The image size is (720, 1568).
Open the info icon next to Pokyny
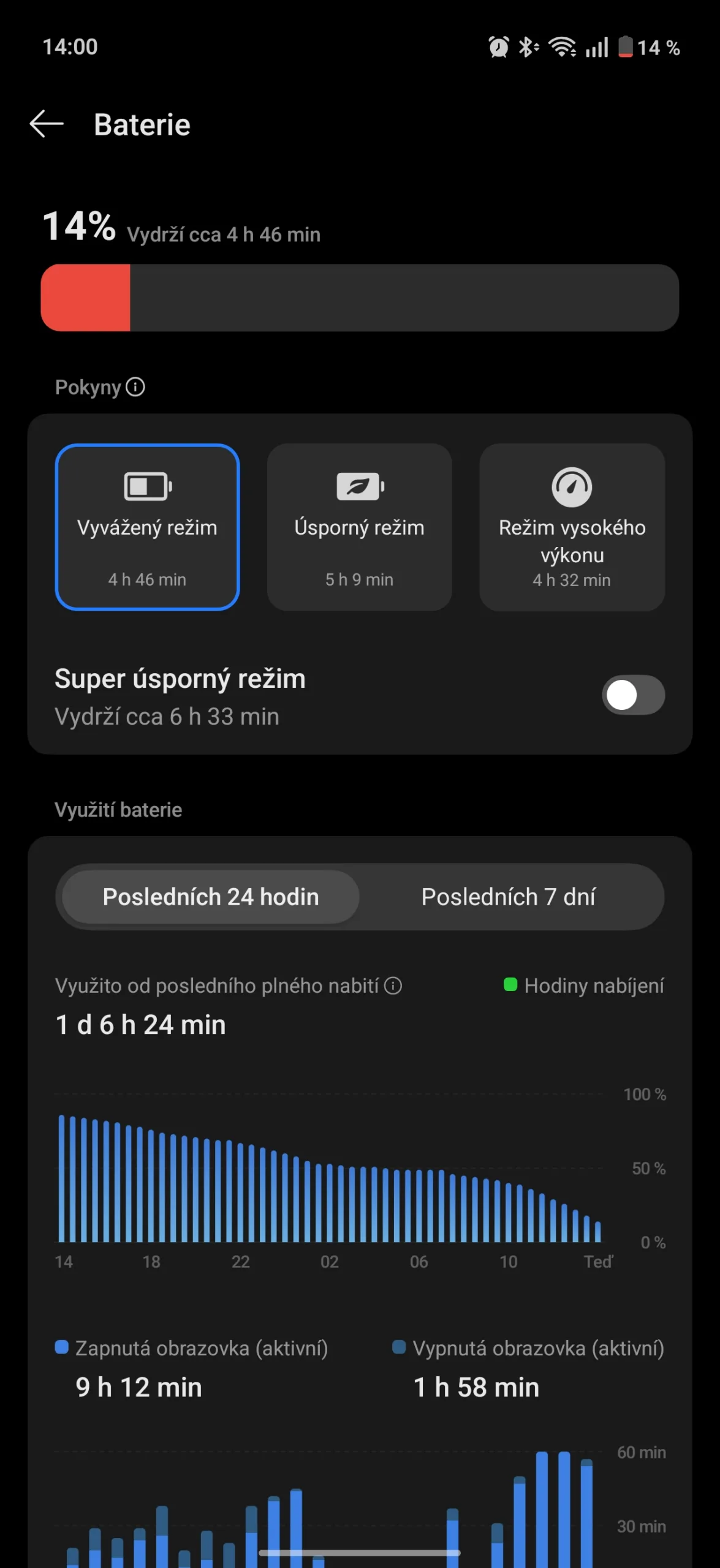(135, 387)
